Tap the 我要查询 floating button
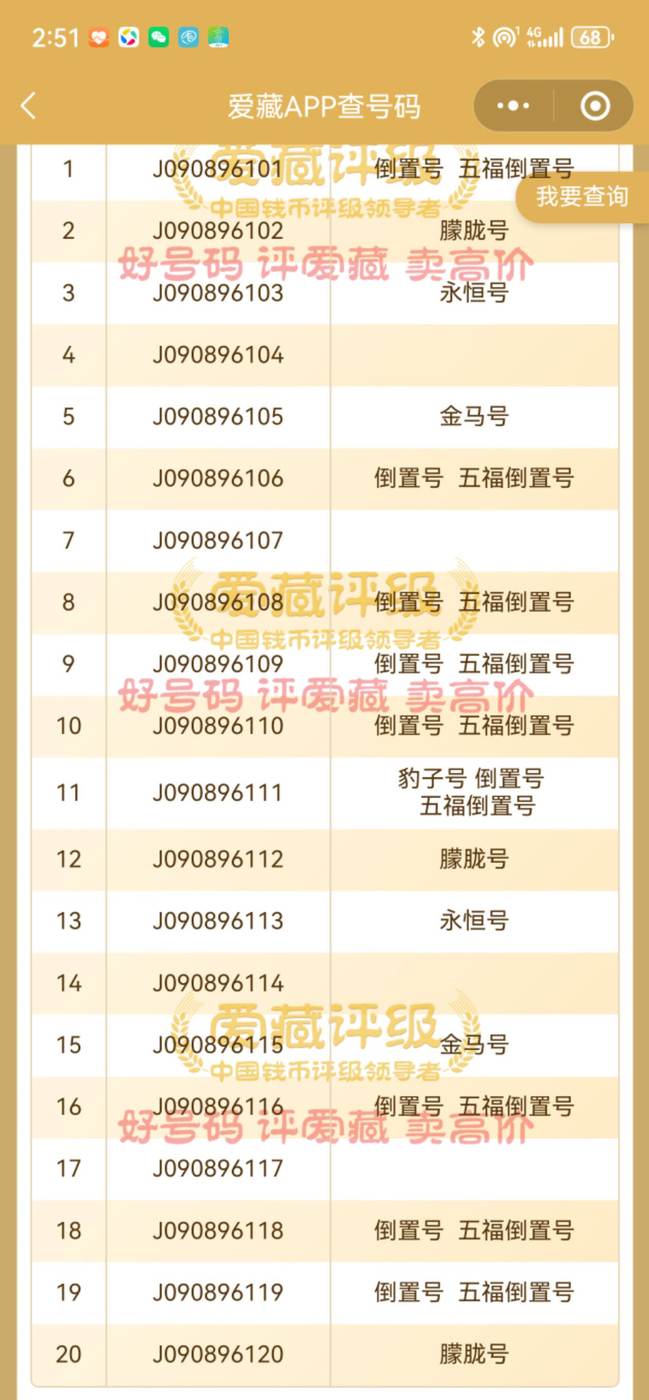Image resolution: width=649 pixels, height=1400 pixels. click(582, 196)
